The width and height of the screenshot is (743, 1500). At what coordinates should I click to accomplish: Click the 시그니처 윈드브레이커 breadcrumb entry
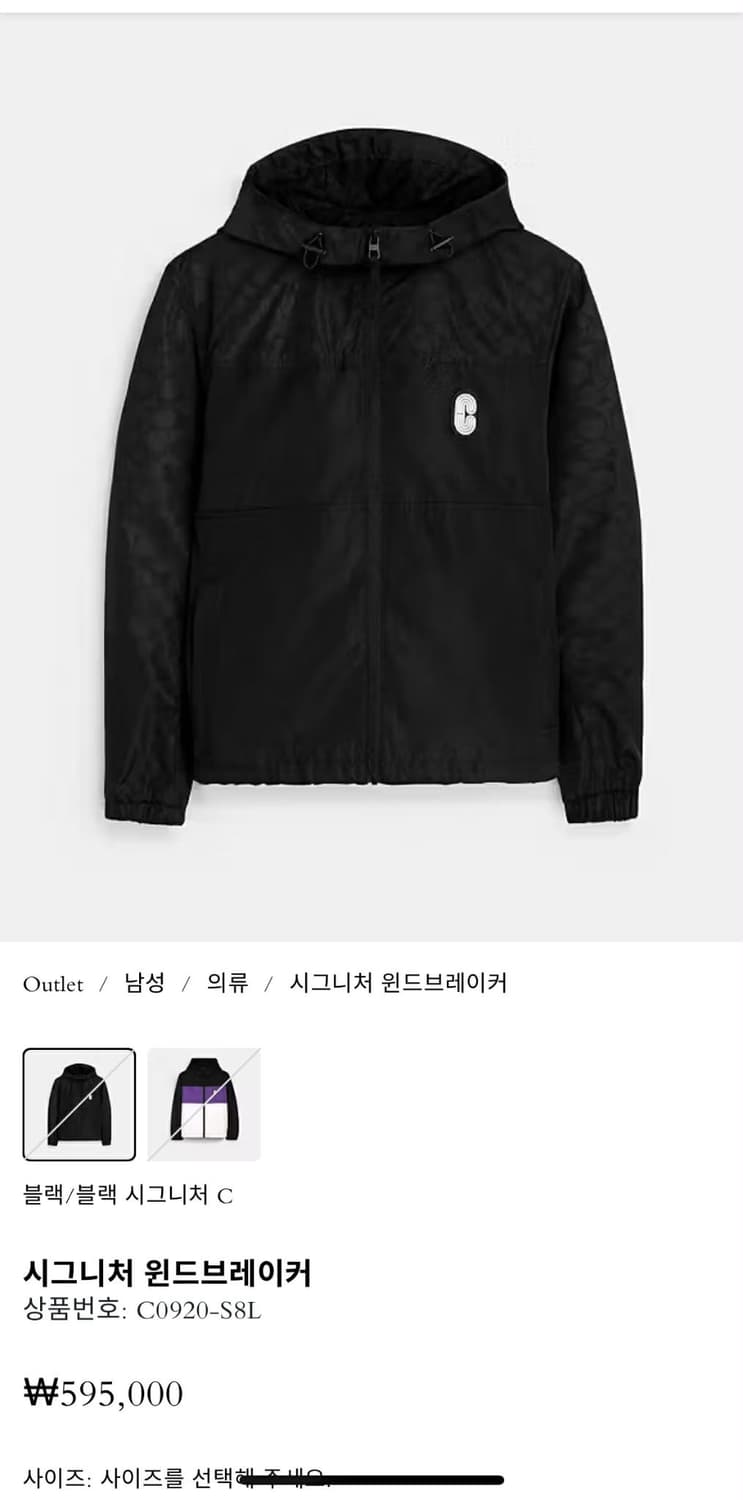click(397, 984)
